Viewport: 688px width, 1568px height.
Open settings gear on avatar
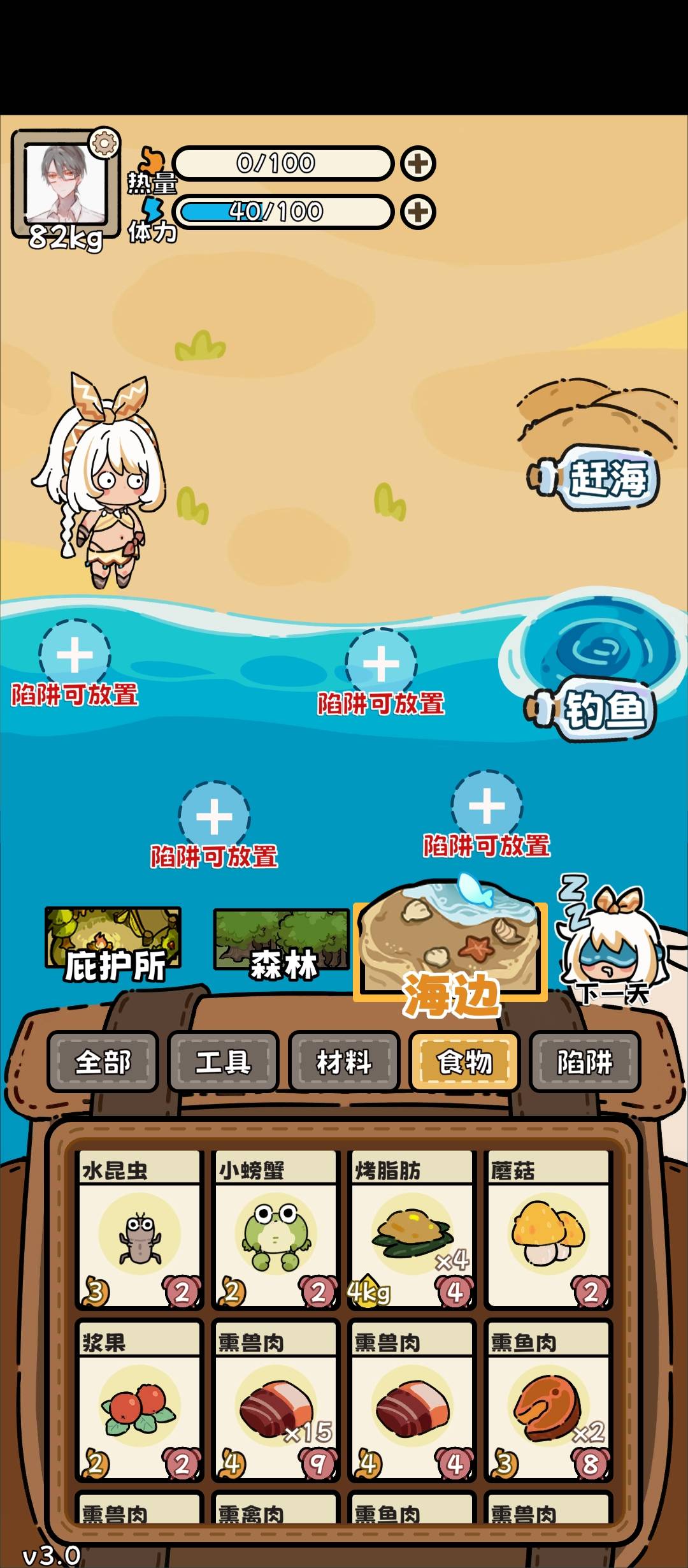pos(104,143)
